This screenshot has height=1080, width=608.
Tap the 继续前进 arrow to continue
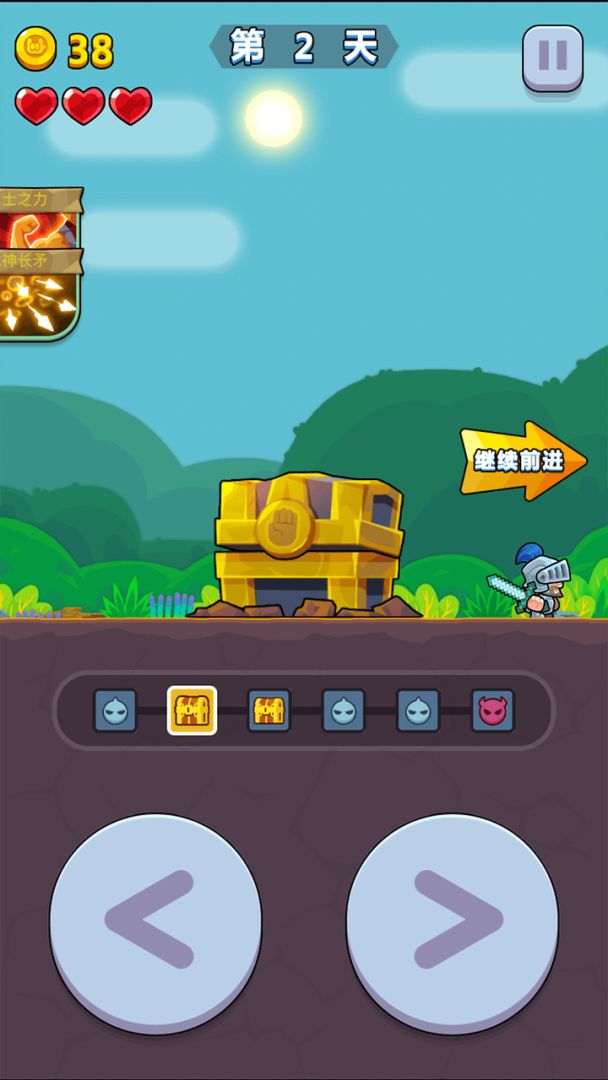coord(519,460)
